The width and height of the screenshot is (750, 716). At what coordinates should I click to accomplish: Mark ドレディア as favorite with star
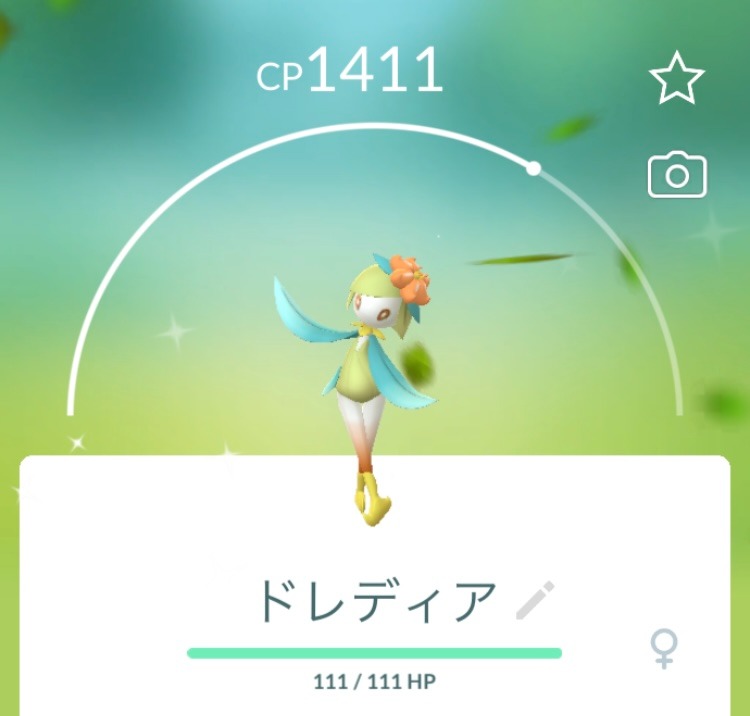[677, 80]
